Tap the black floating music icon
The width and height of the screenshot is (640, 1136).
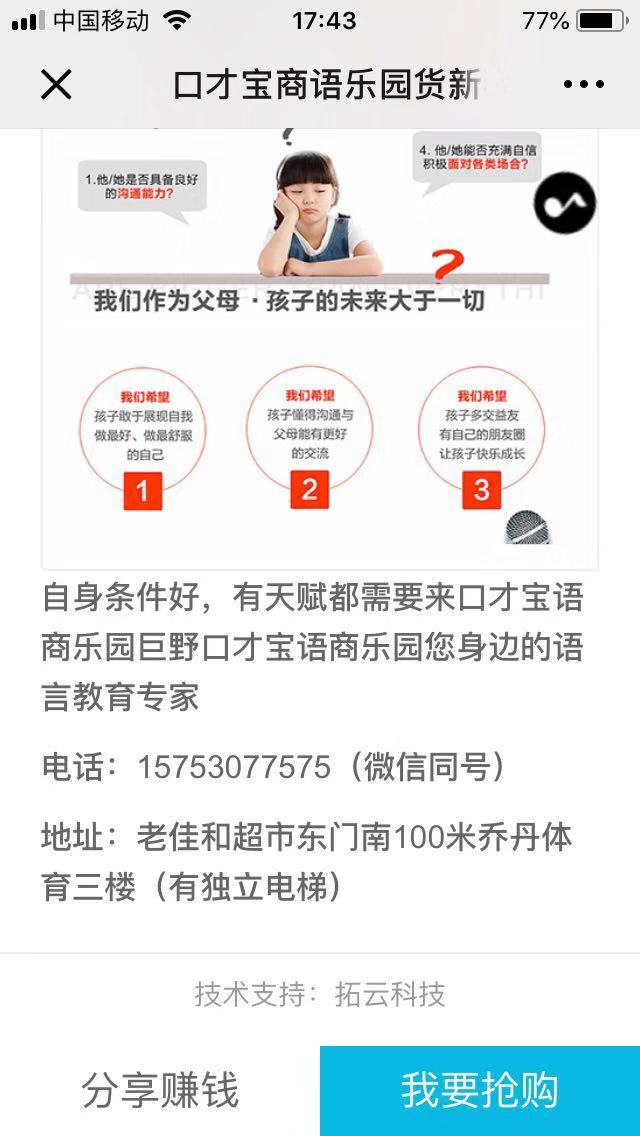[x=565, y=203]
